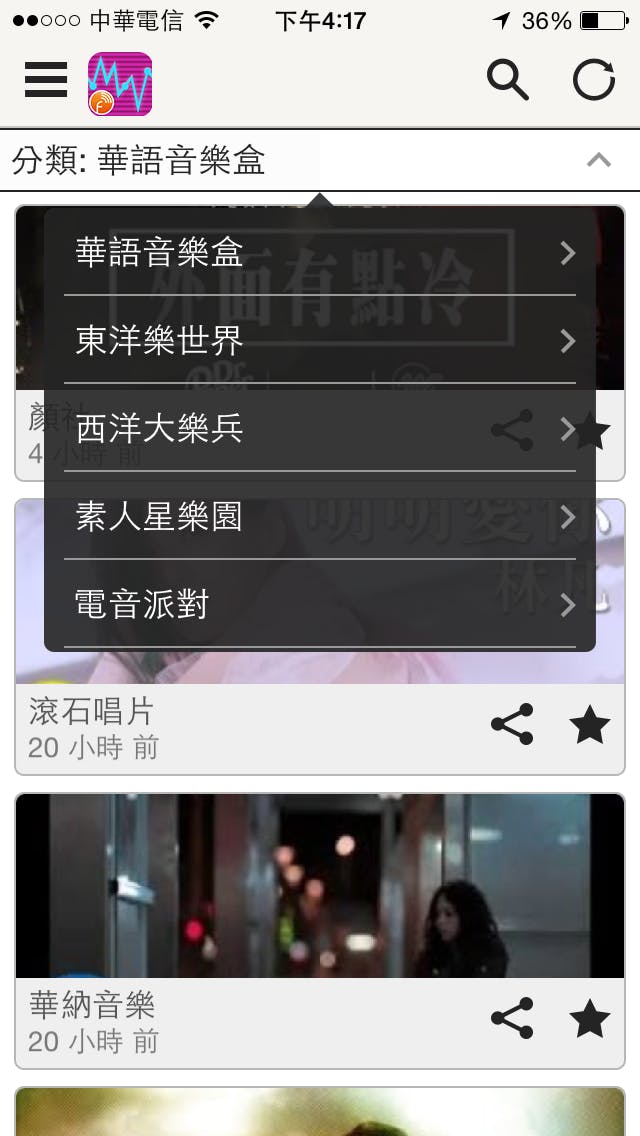Collapse the 分類 category dropdown

(x=598, y=160)
